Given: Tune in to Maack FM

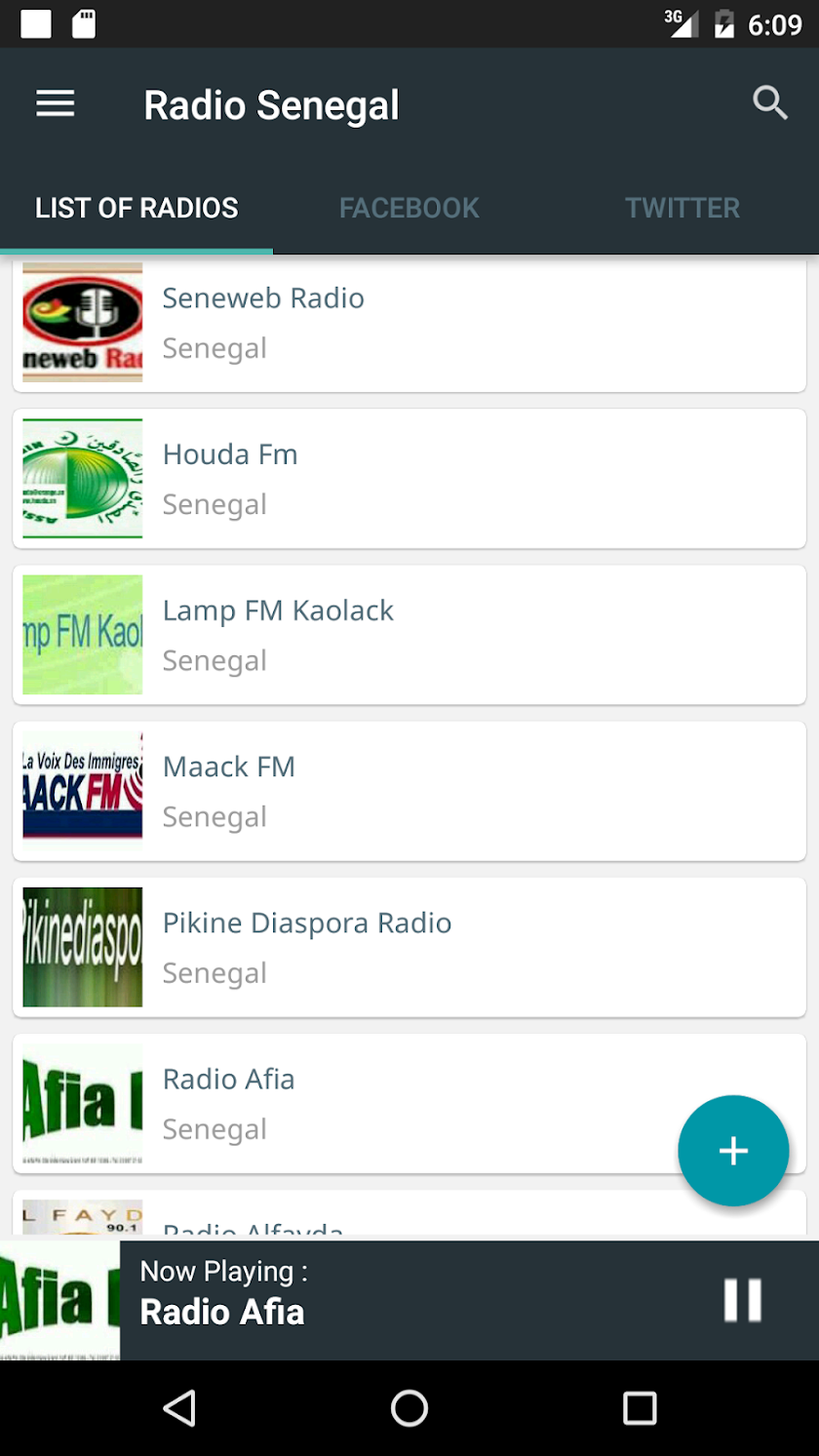Looking at the screenshot, I should pyautogui.click(x=409, y=791).
